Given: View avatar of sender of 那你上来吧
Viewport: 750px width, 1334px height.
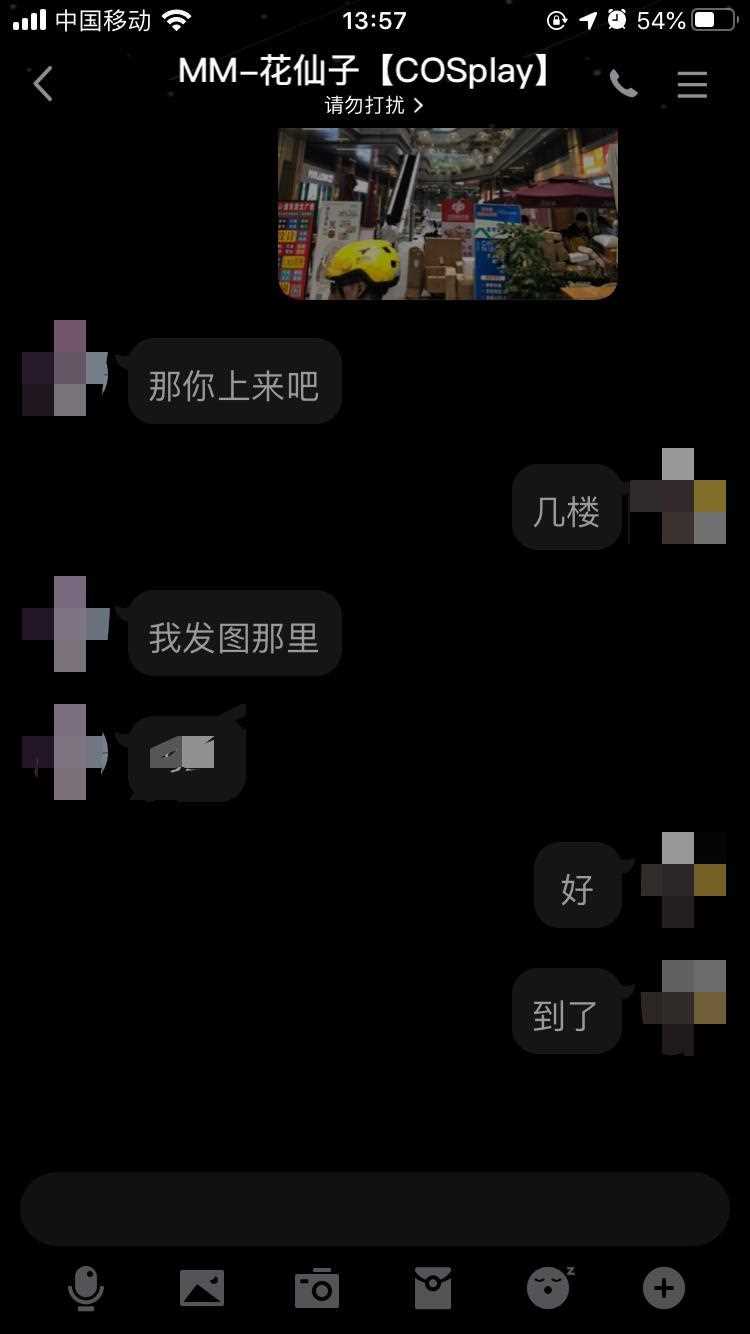Looking at the screenshot, I should tap(67, 368).
